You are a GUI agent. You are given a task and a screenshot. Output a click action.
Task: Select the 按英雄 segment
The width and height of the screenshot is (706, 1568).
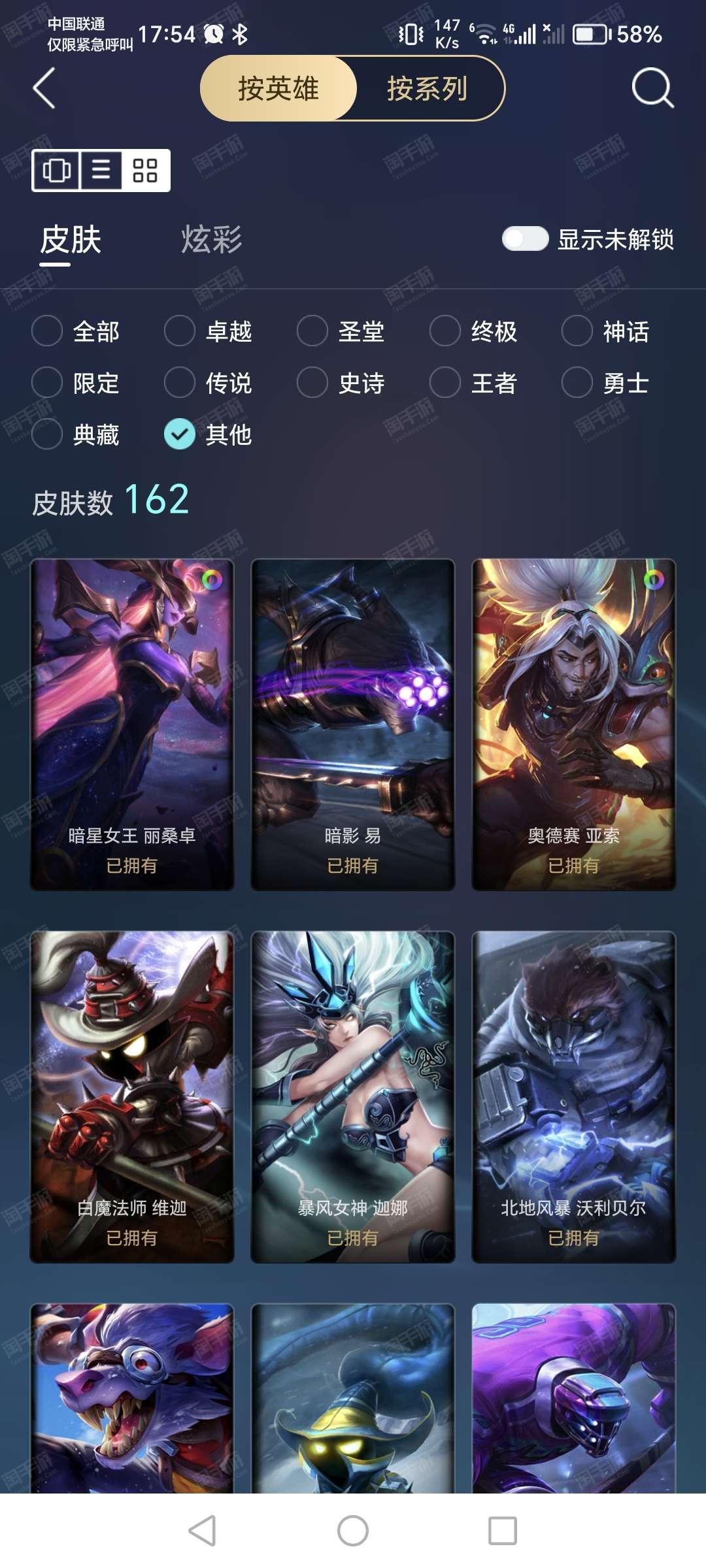(x=278, y=88)
